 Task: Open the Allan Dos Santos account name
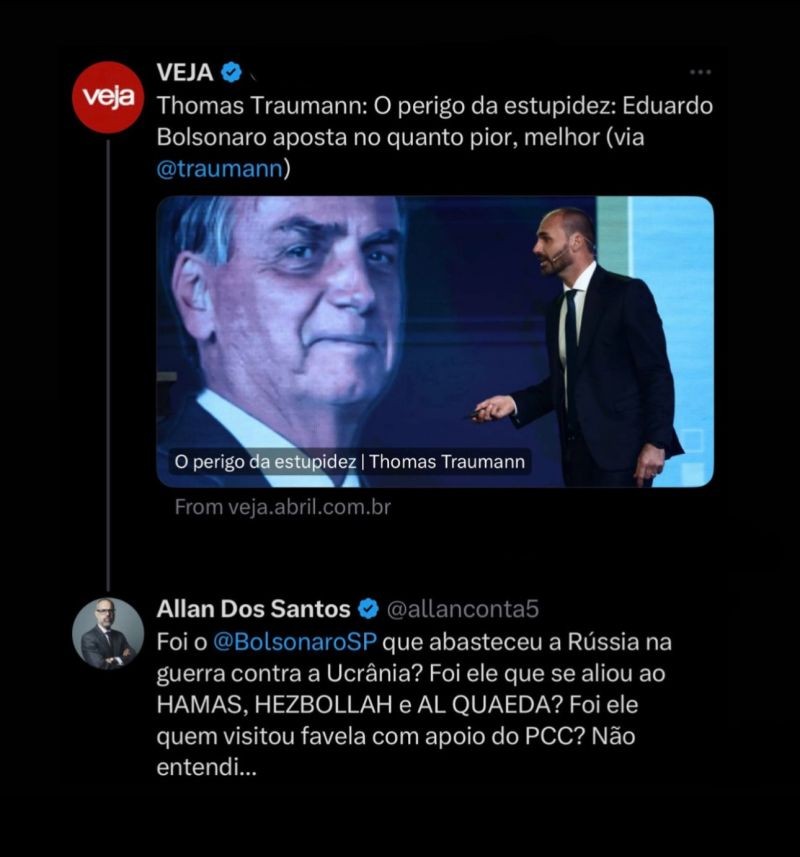coord(253,608)
